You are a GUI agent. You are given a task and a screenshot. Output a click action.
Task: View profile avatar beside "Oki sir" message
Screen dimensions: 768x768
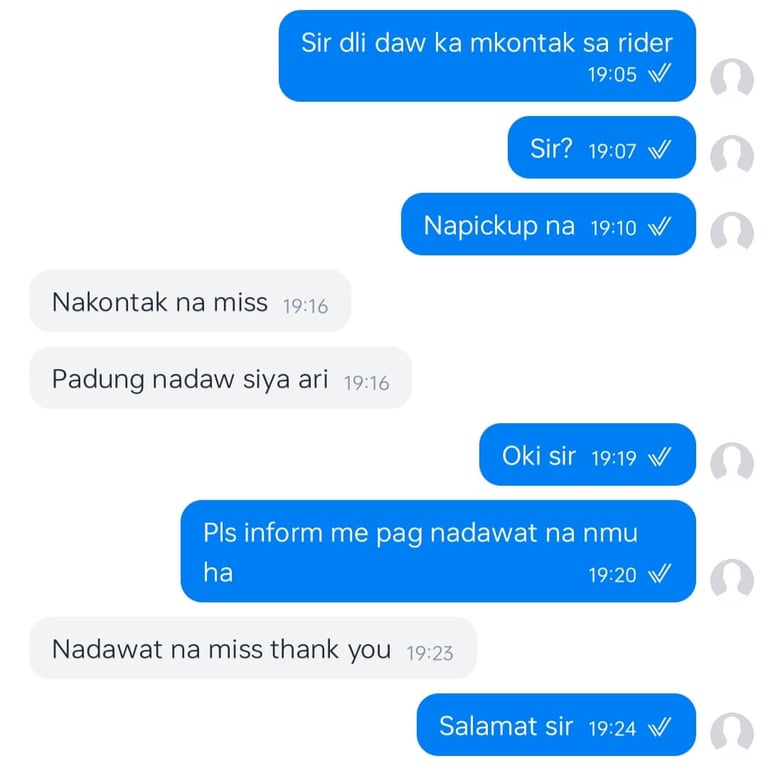tap(731, 462)
